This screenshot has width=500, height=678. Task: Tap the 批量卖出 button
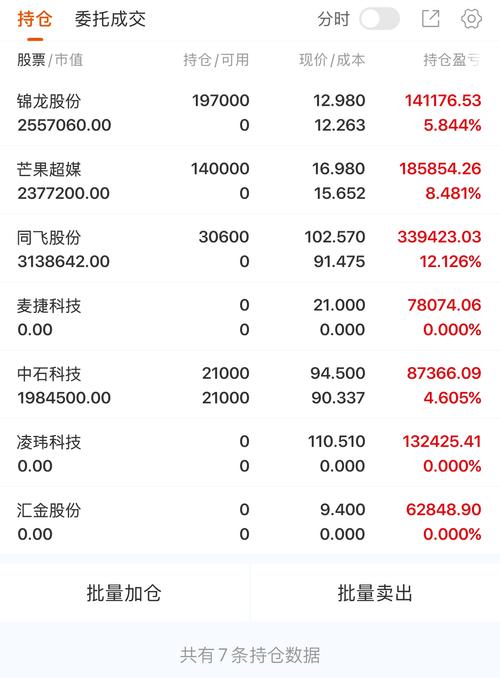click(x=375, y=593)
